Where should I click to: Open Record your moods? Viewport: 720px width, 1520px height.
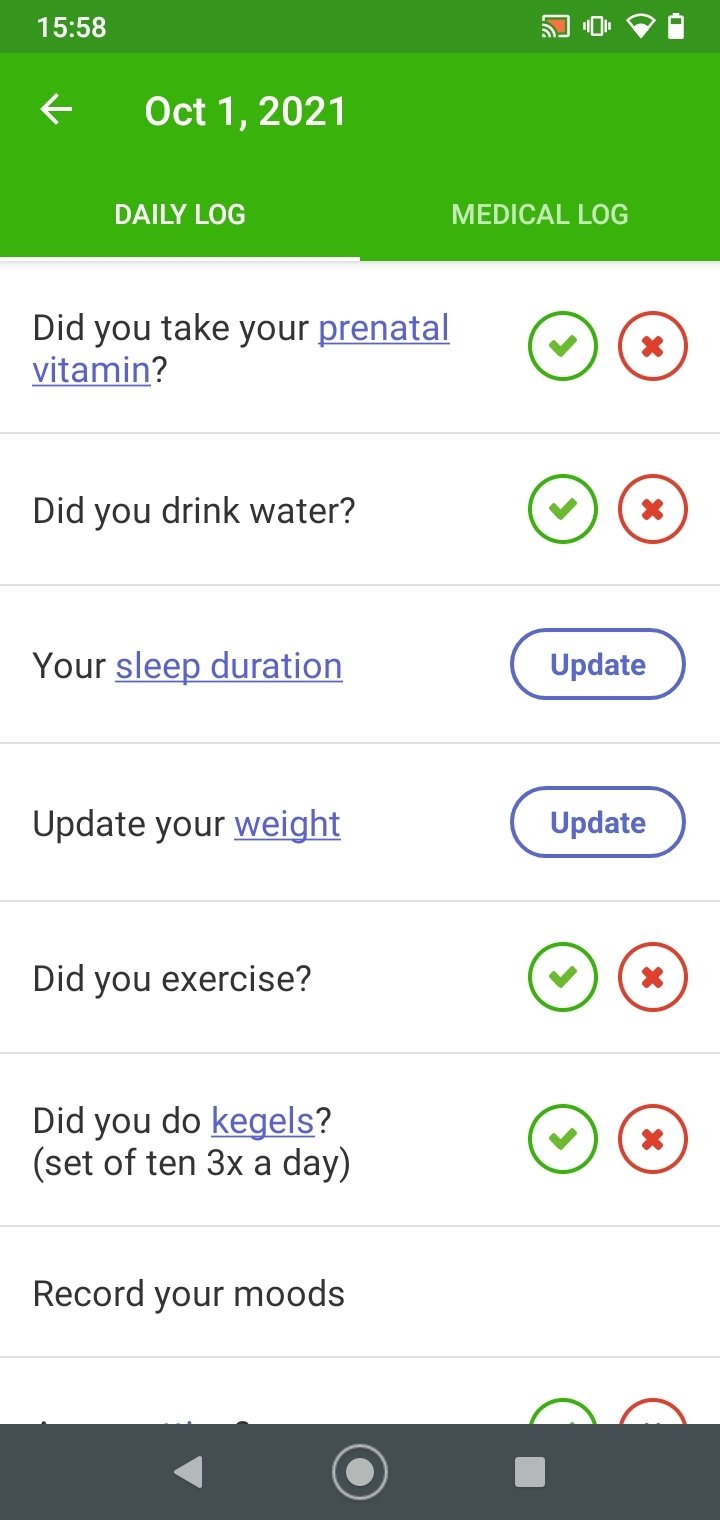360,1293
